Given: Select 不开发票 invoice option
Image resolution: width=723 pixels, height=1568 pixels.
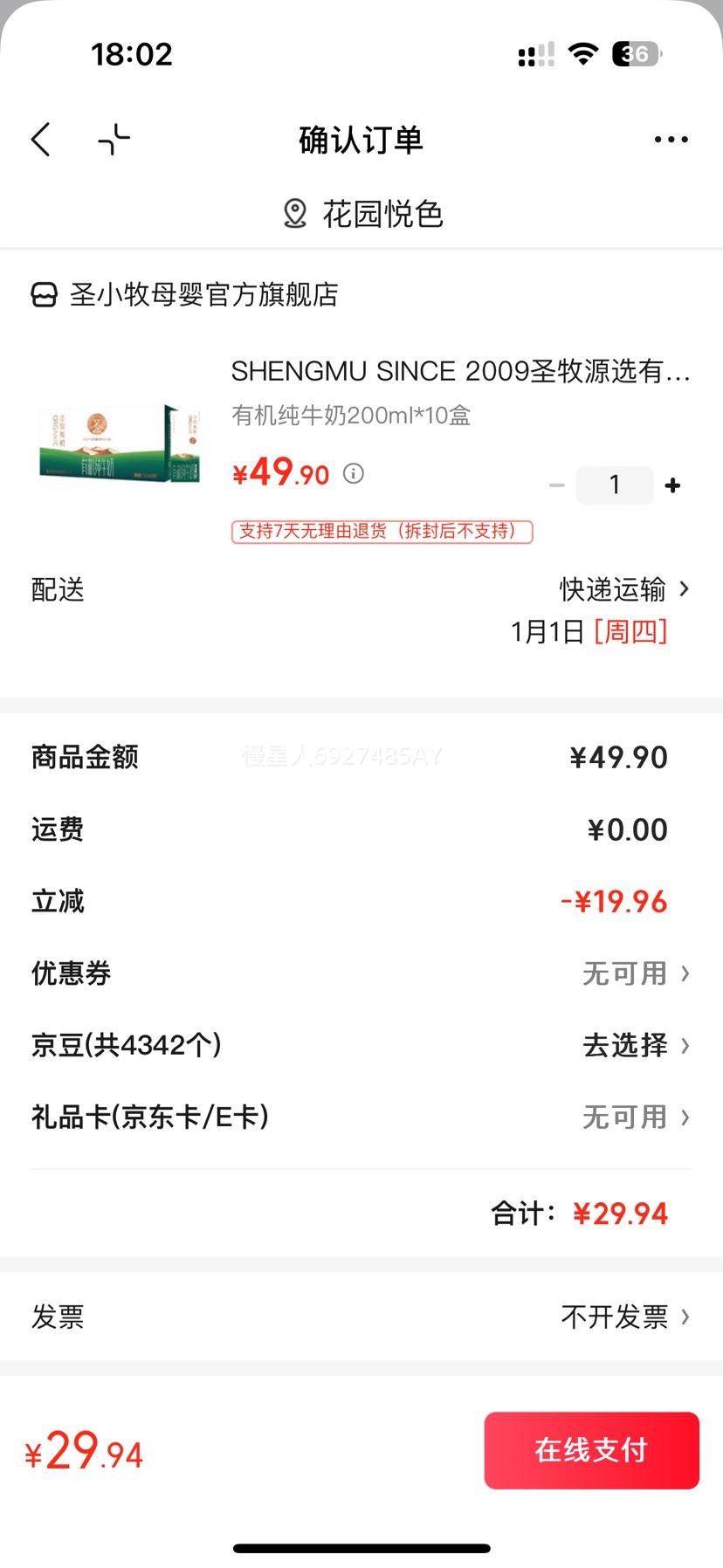Looking at the screenshot, I should click(616, 1317).
